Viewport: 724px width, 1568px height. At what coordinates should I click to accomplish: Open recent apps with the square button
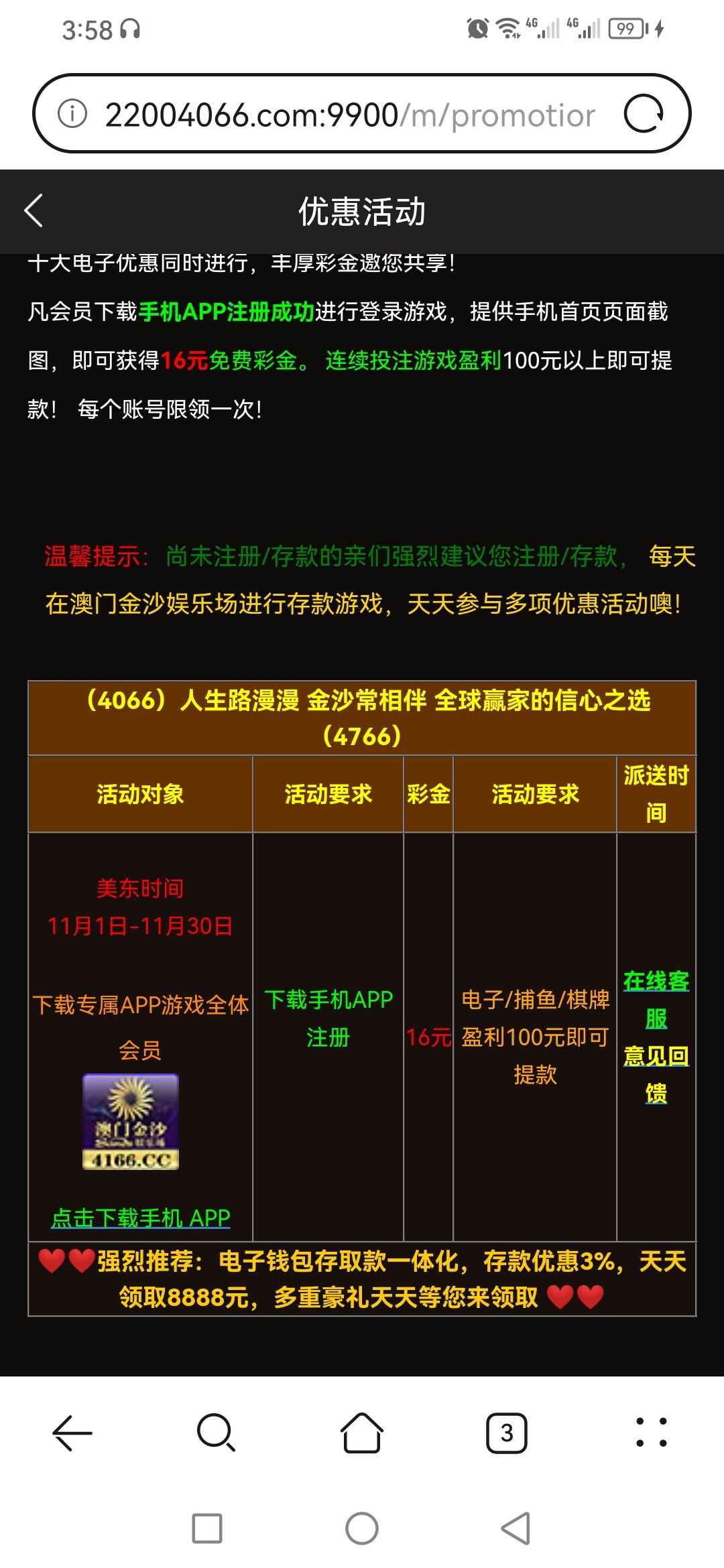pyautogui.click(x=207, y=1528)
